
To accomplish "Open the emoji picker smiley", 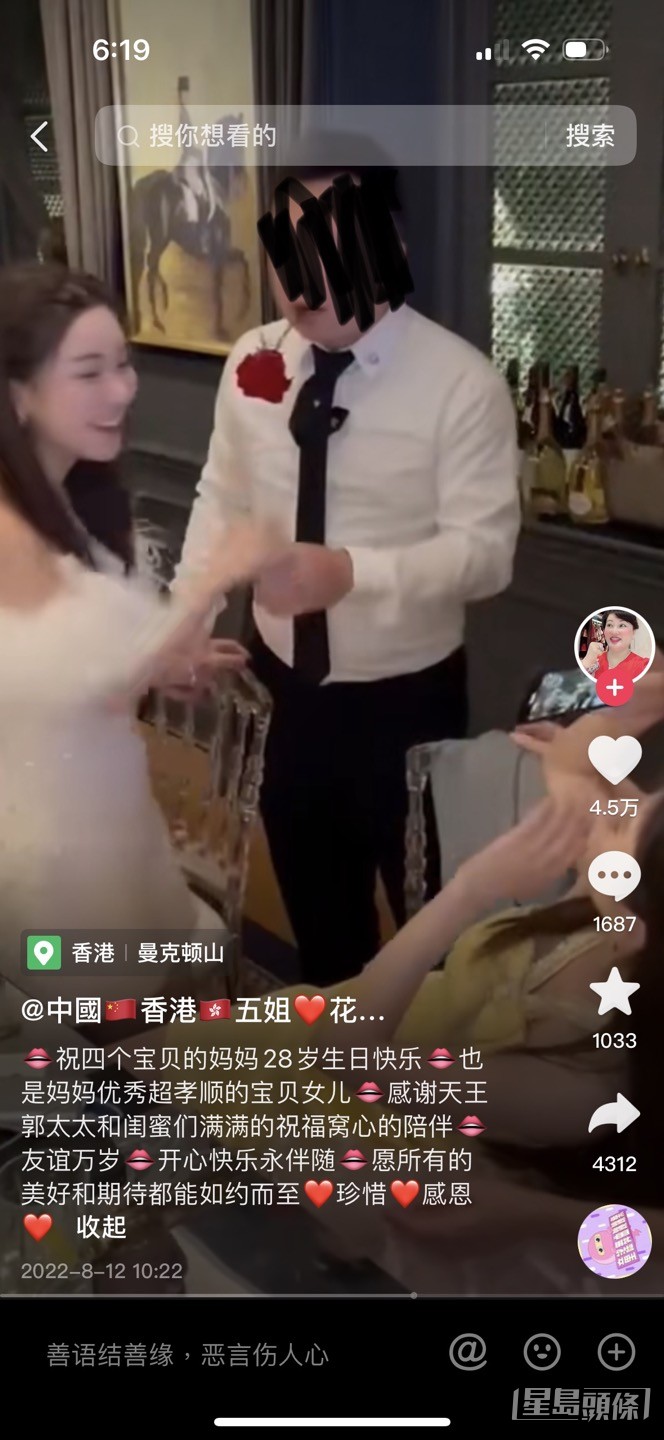I will (x=542, y=1352).
